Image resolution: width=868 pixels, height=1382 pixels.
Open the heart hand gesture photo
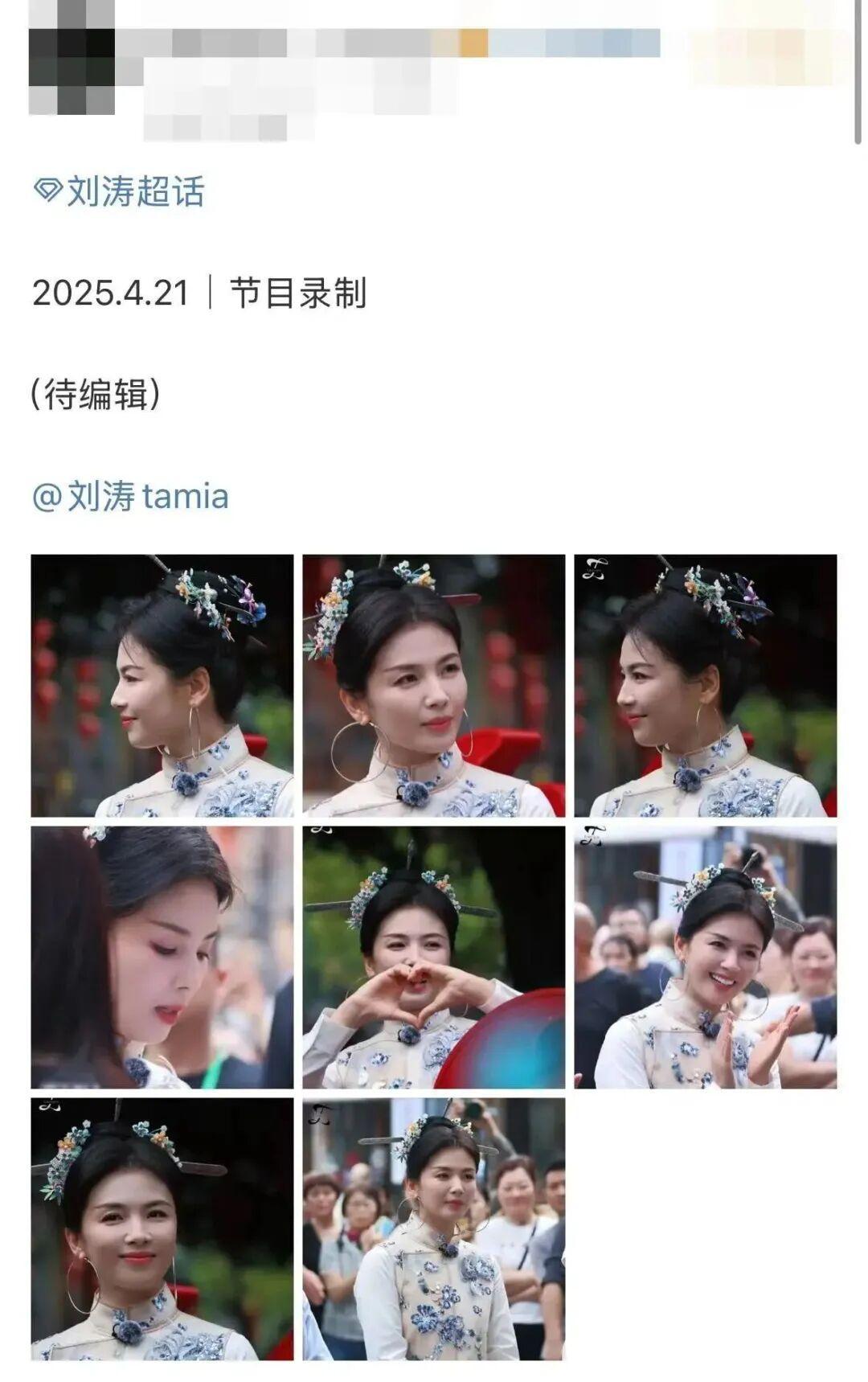(433, 957)
